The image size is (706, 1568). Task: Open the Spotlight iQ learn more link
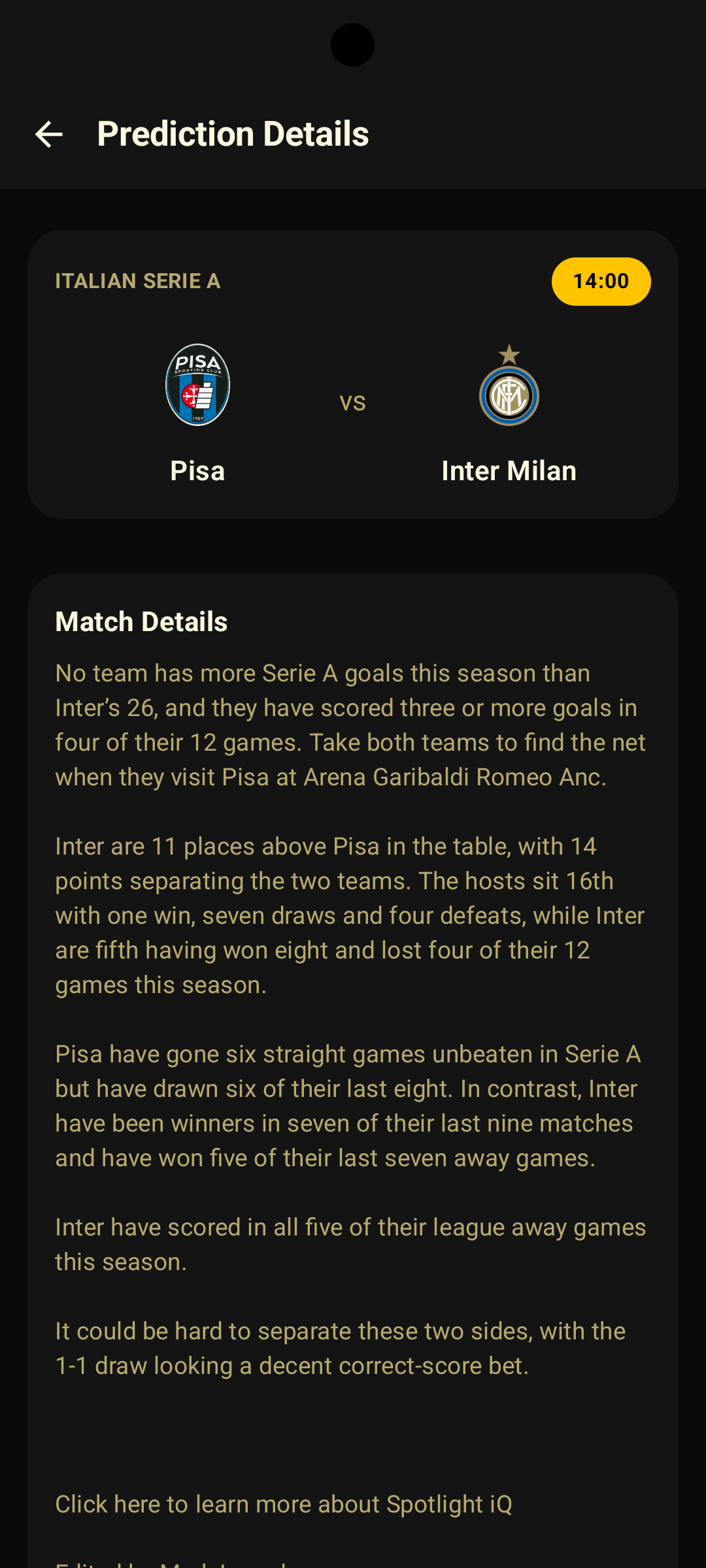pyautogui.click(x=283, y=1504)
